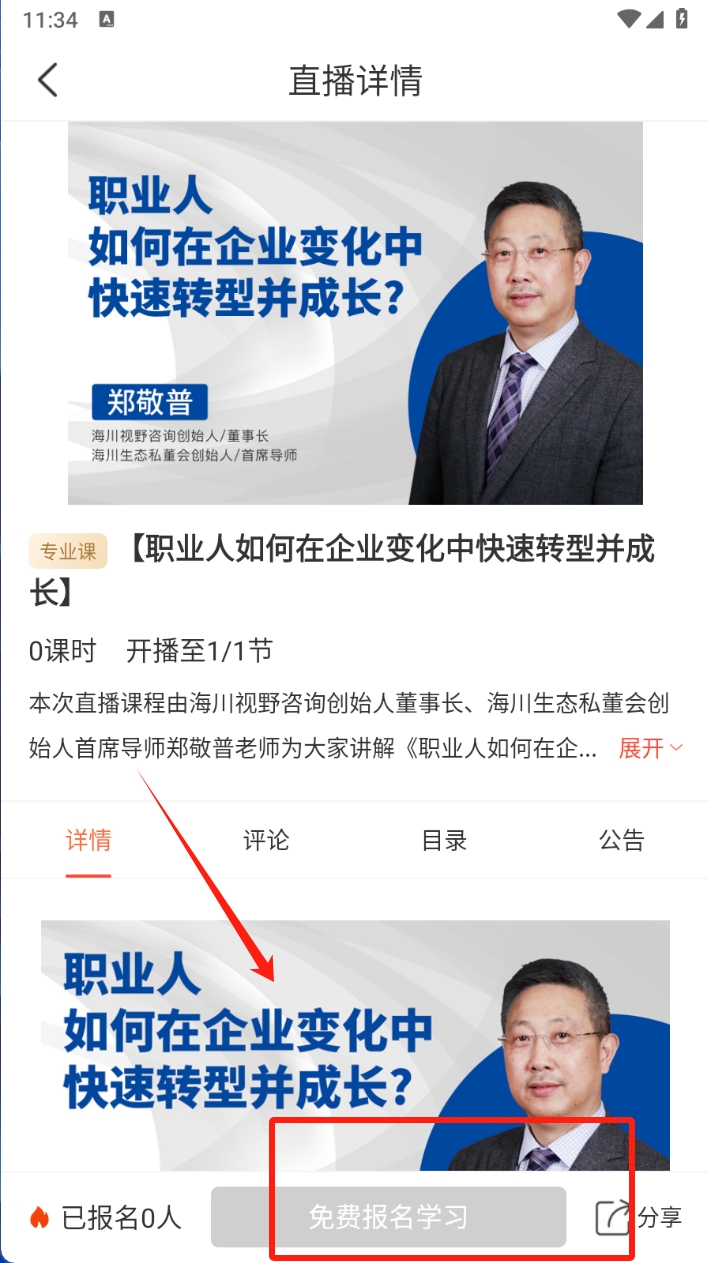Expand the course description with 展开

(650, 748)
